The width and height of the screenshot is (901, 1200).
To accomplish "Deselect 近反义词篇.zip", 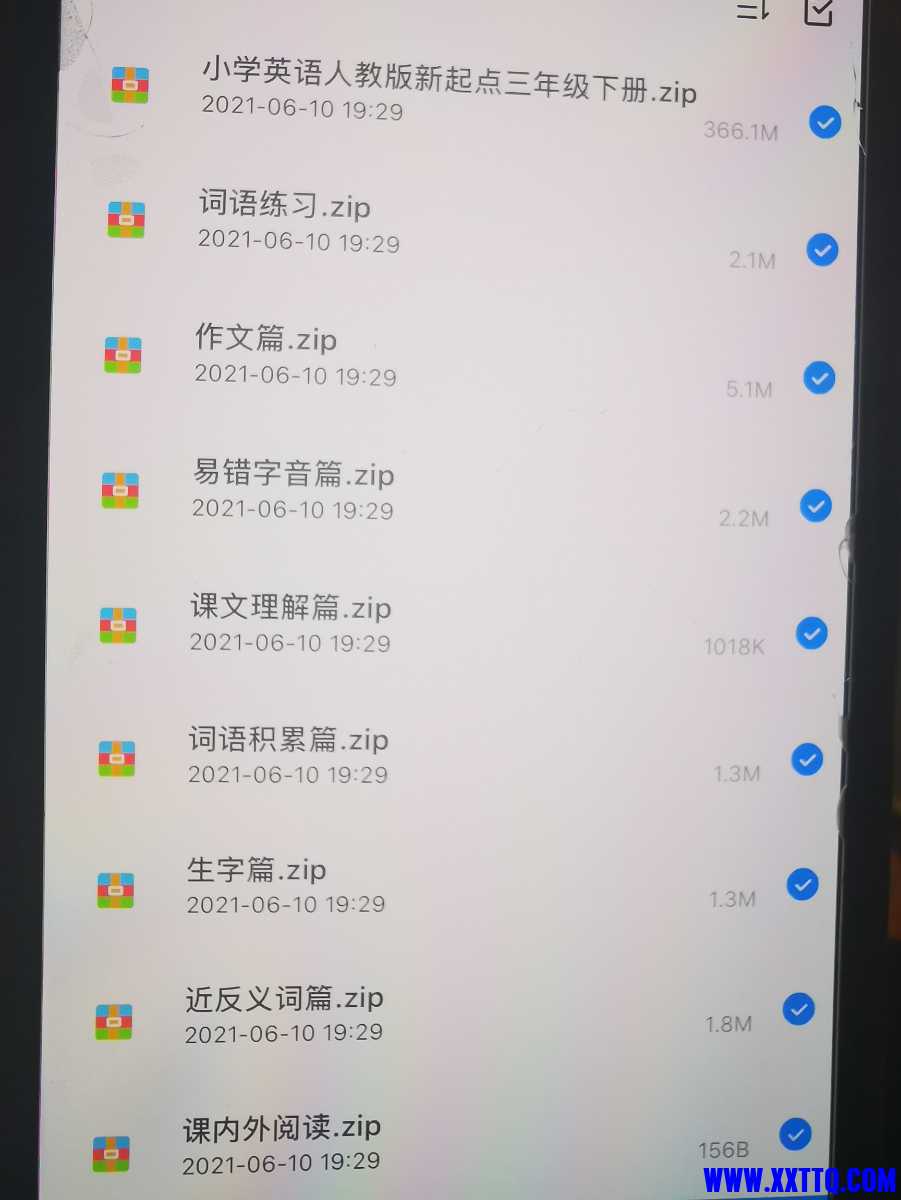I will pos(798,1010).
